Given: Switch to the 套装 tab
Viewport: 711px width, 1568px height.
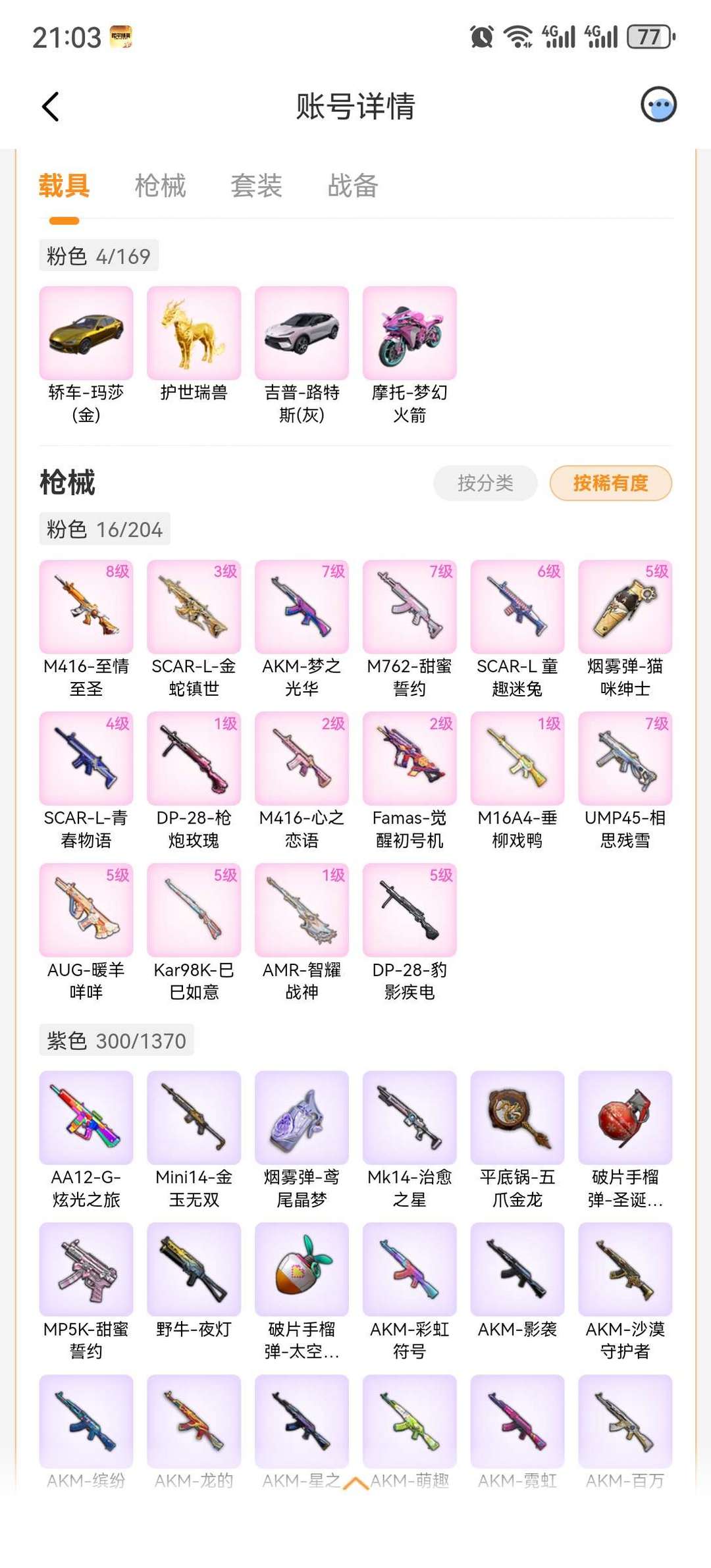Looking at the screenshot, I should [257, 186].
